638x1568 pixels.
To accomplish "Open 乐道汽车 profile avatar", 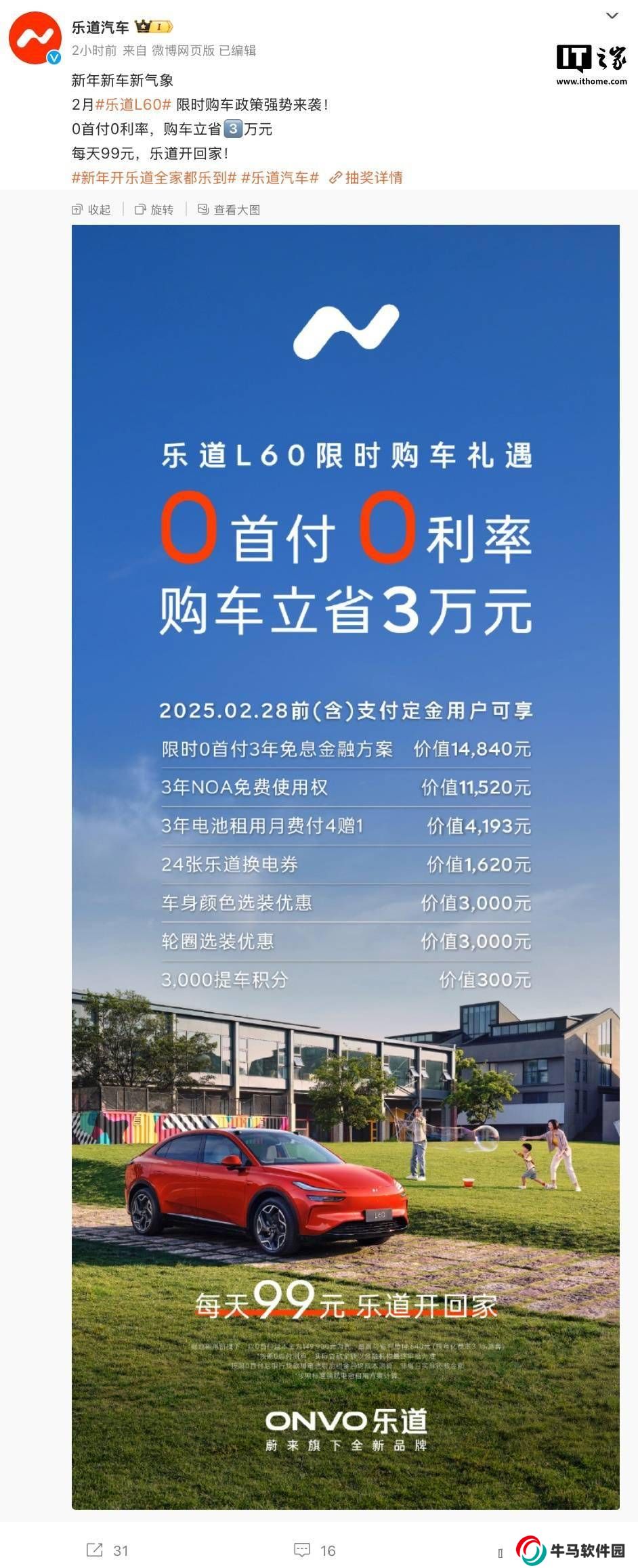I will coord(35,38).
